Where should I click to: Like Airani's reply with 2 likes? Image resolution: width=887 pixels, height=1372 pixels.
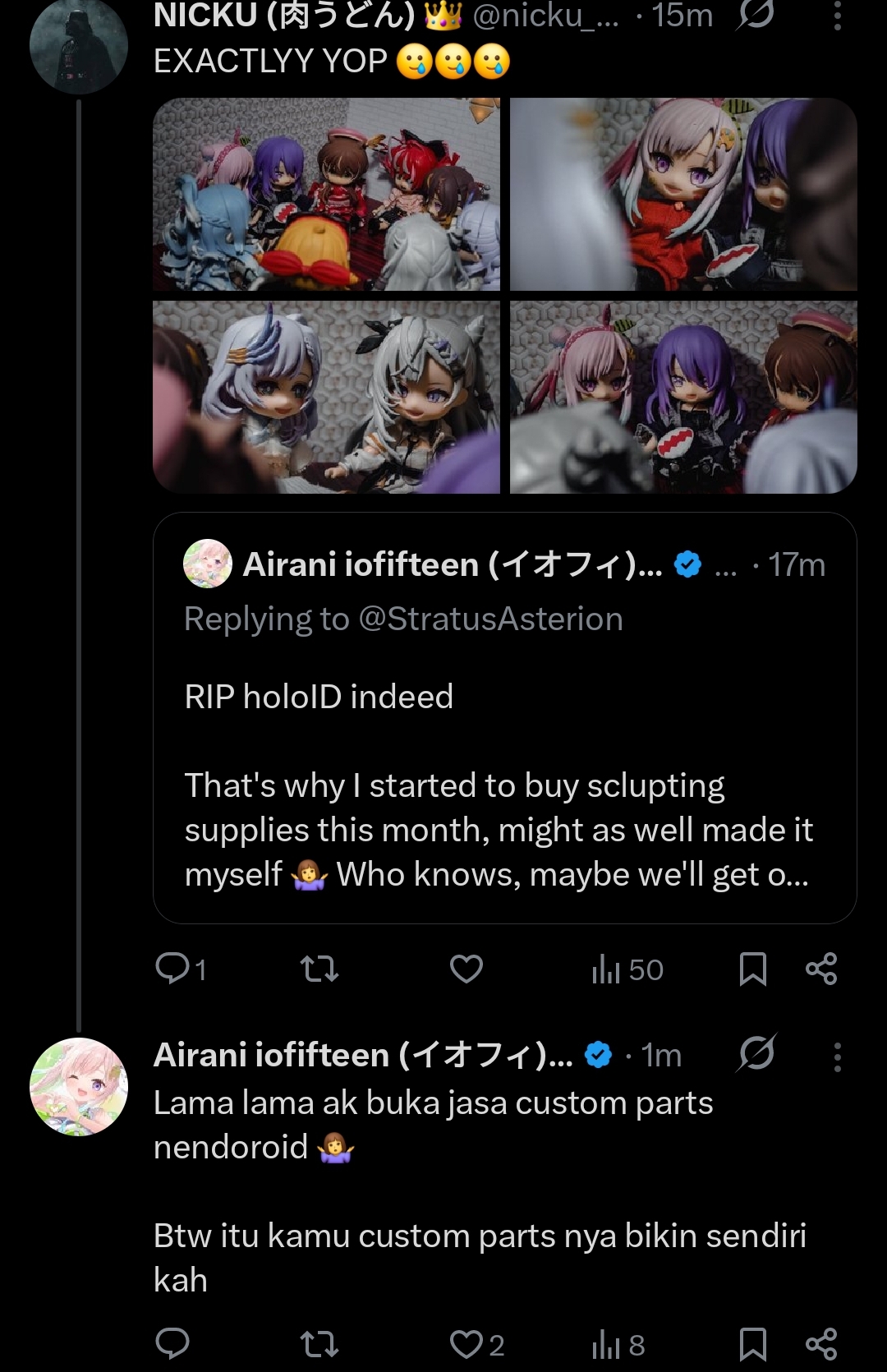point(466,1344)
